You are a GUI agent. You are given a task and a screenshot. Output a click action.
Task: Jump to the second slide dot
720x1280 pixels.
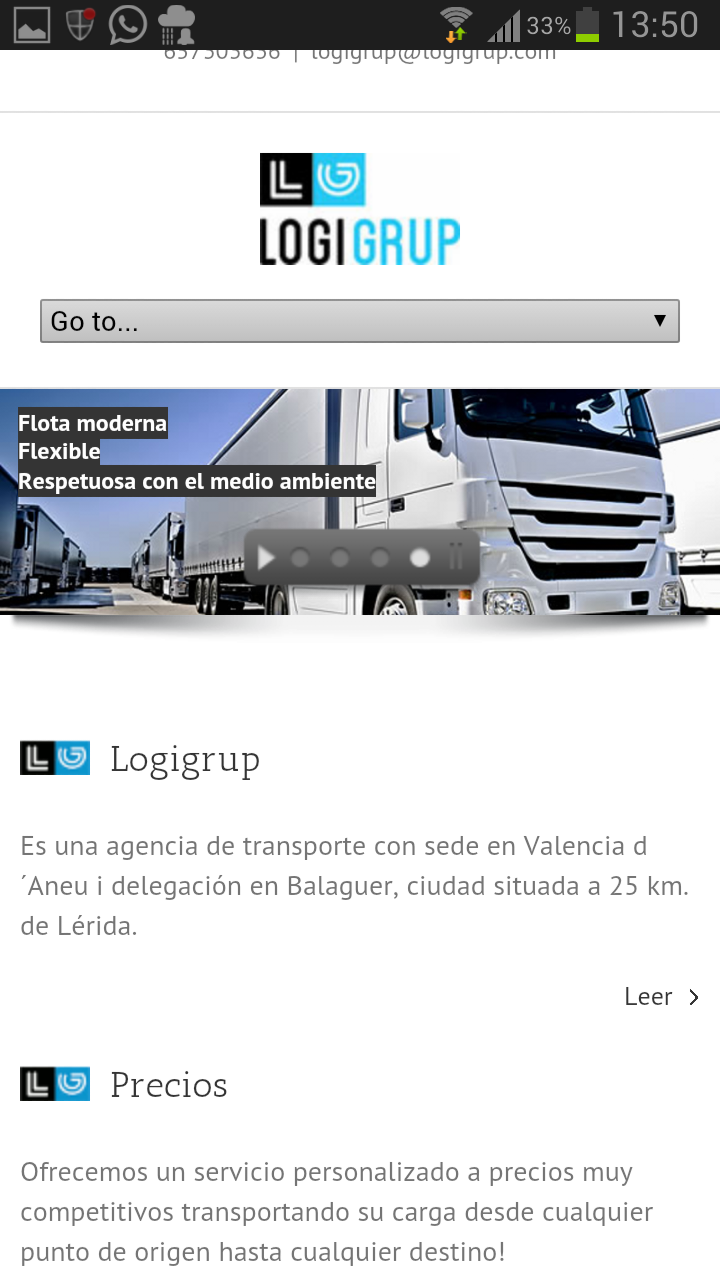pos(340,557)
